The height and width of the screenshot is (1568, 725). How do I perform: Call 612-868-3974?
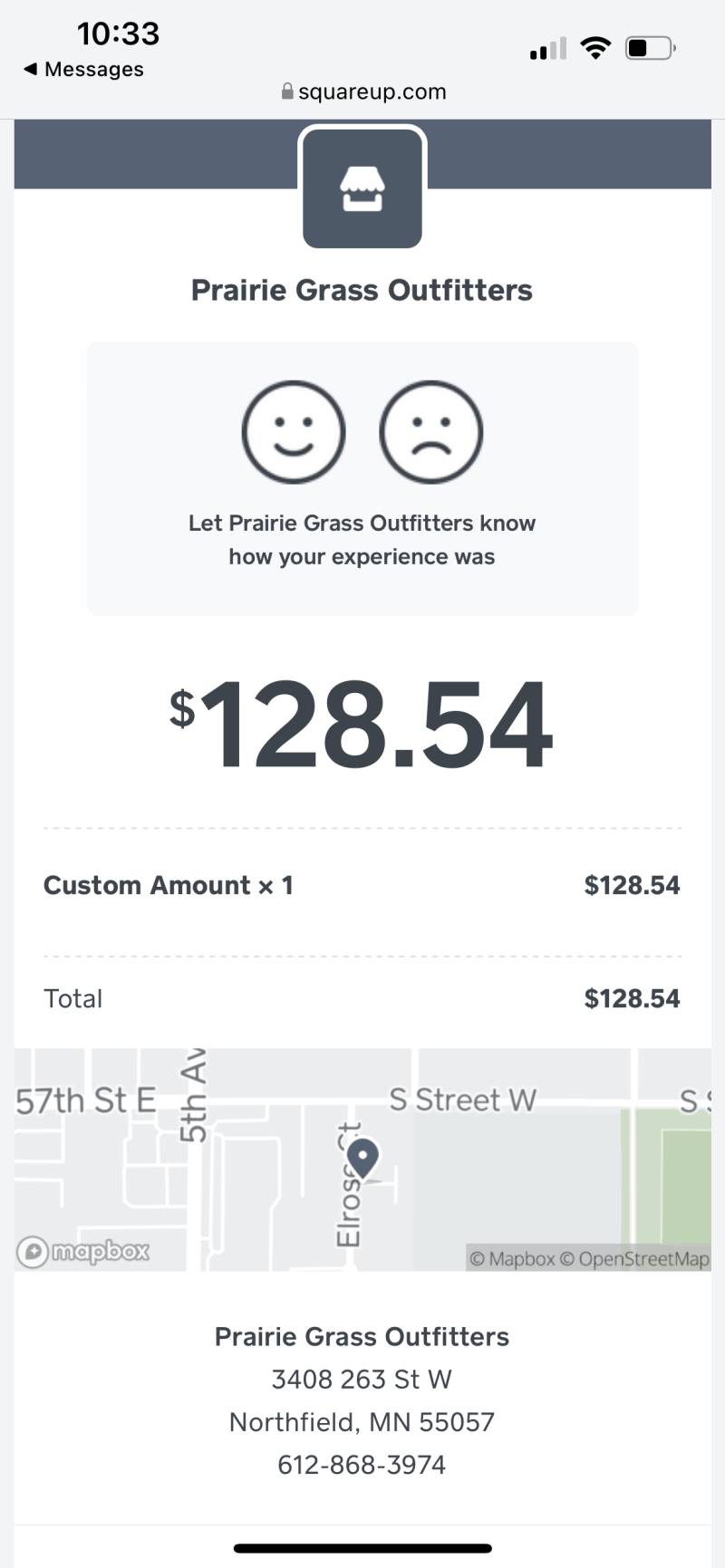point(362,1465)
